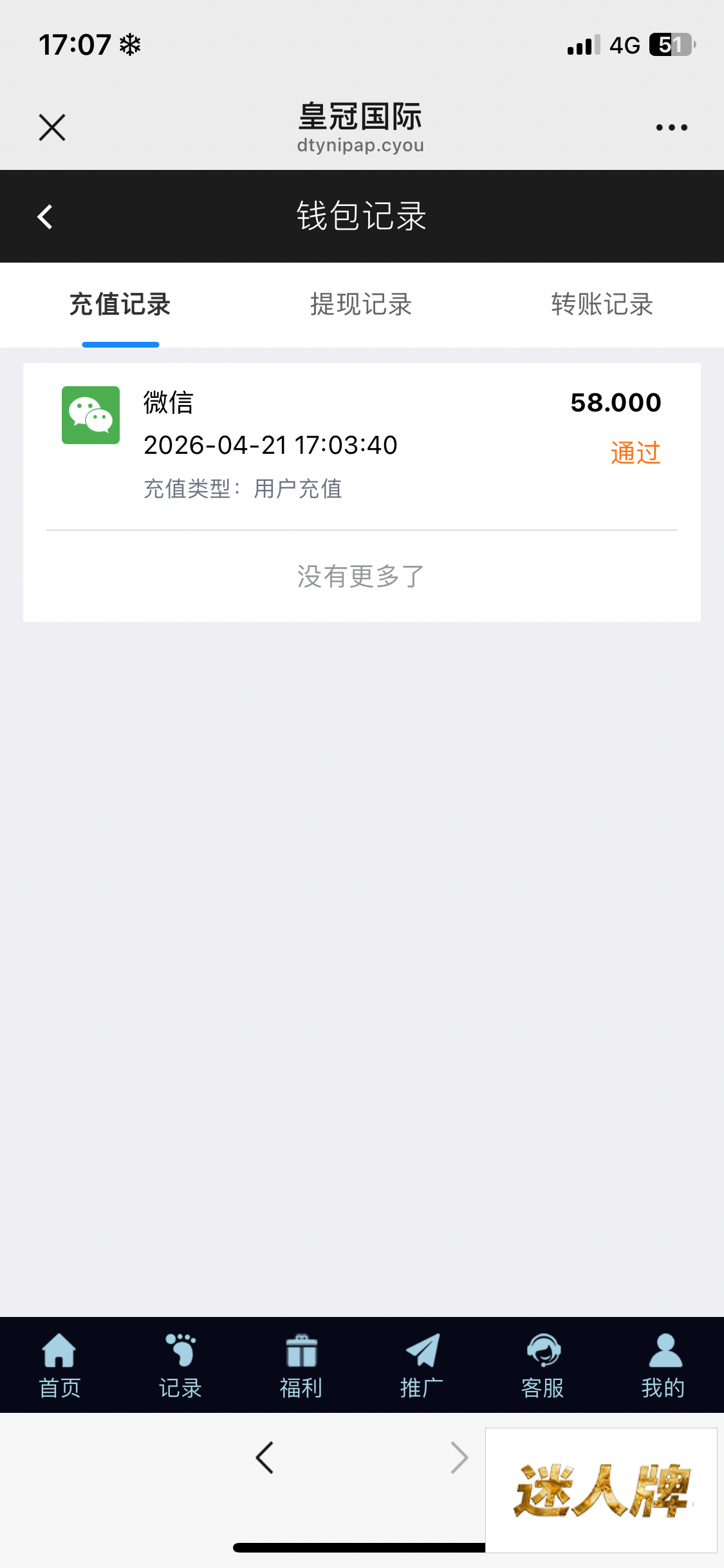Open the 推广 promotion tab
Image resolution: width=724 pixels, height=1568 pixels.
[x=422, y=1365]
